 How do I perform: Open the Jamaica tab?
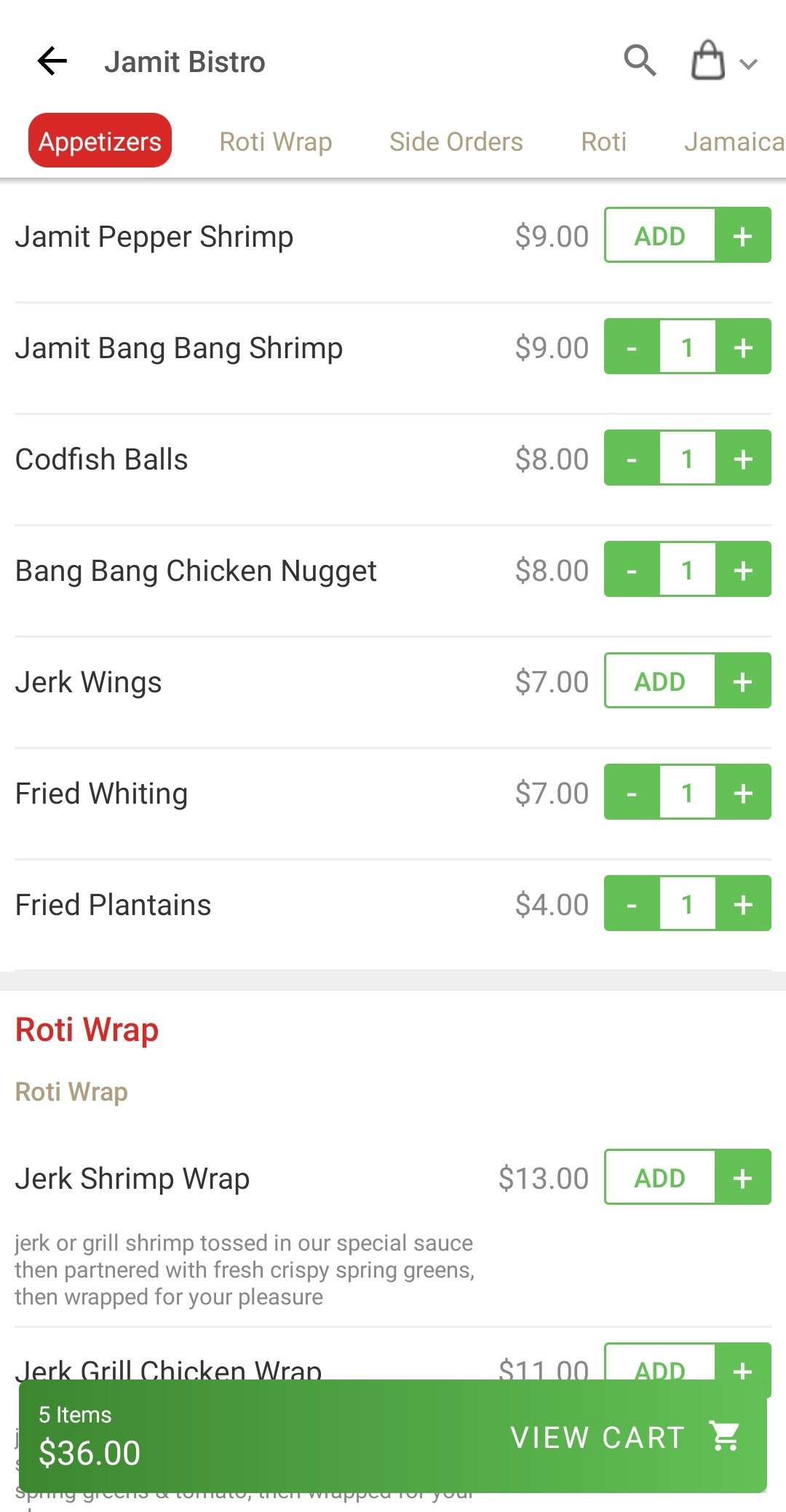click(x=734, y=141)
